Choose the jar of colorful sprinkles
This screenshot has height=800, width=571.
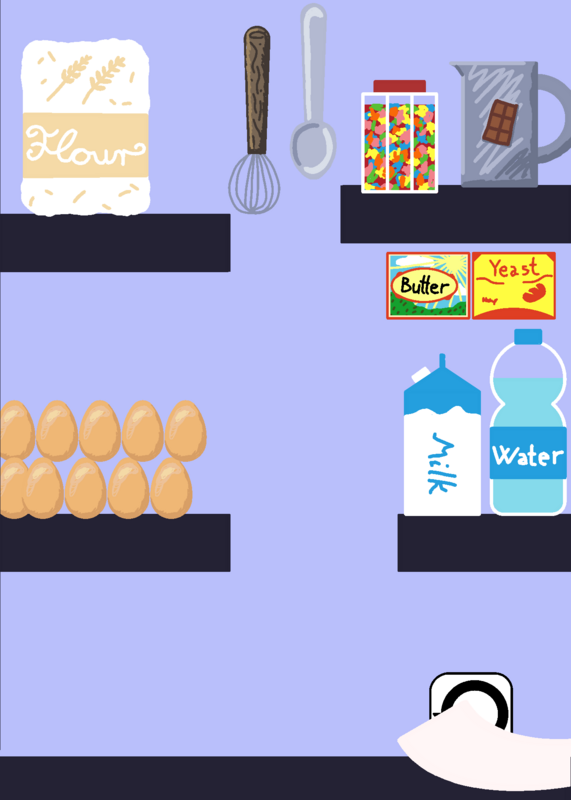400,137
